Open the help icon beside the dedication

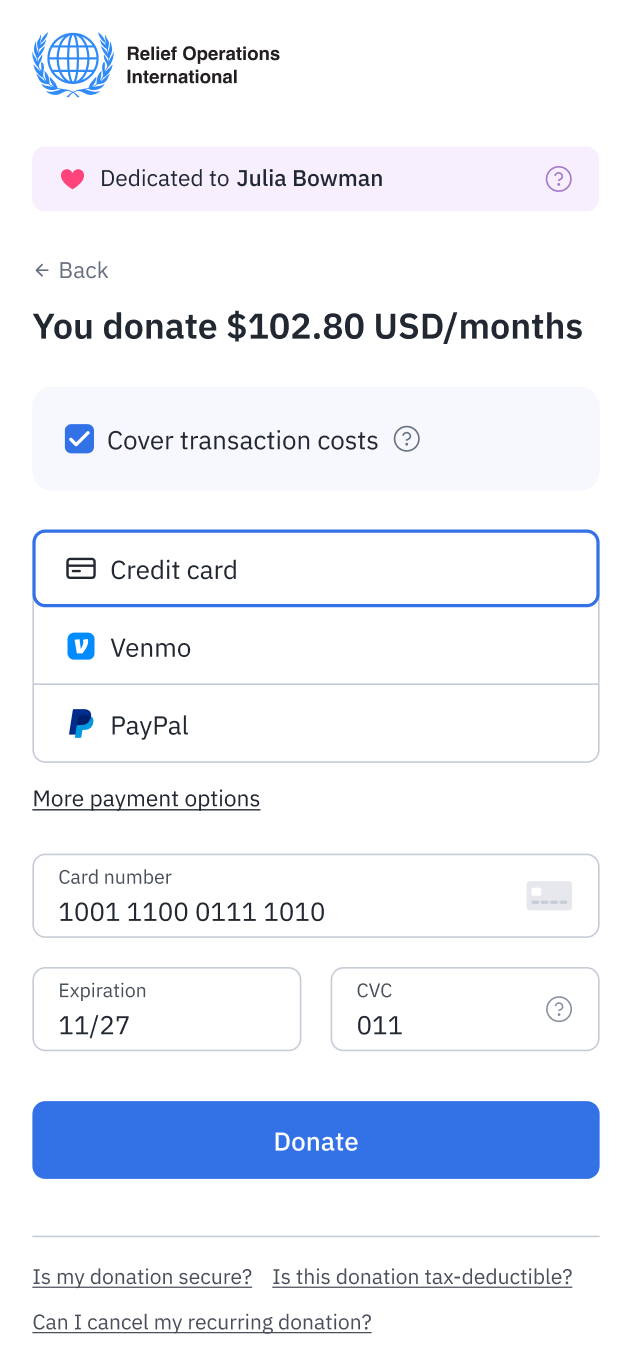pos(558,179)
